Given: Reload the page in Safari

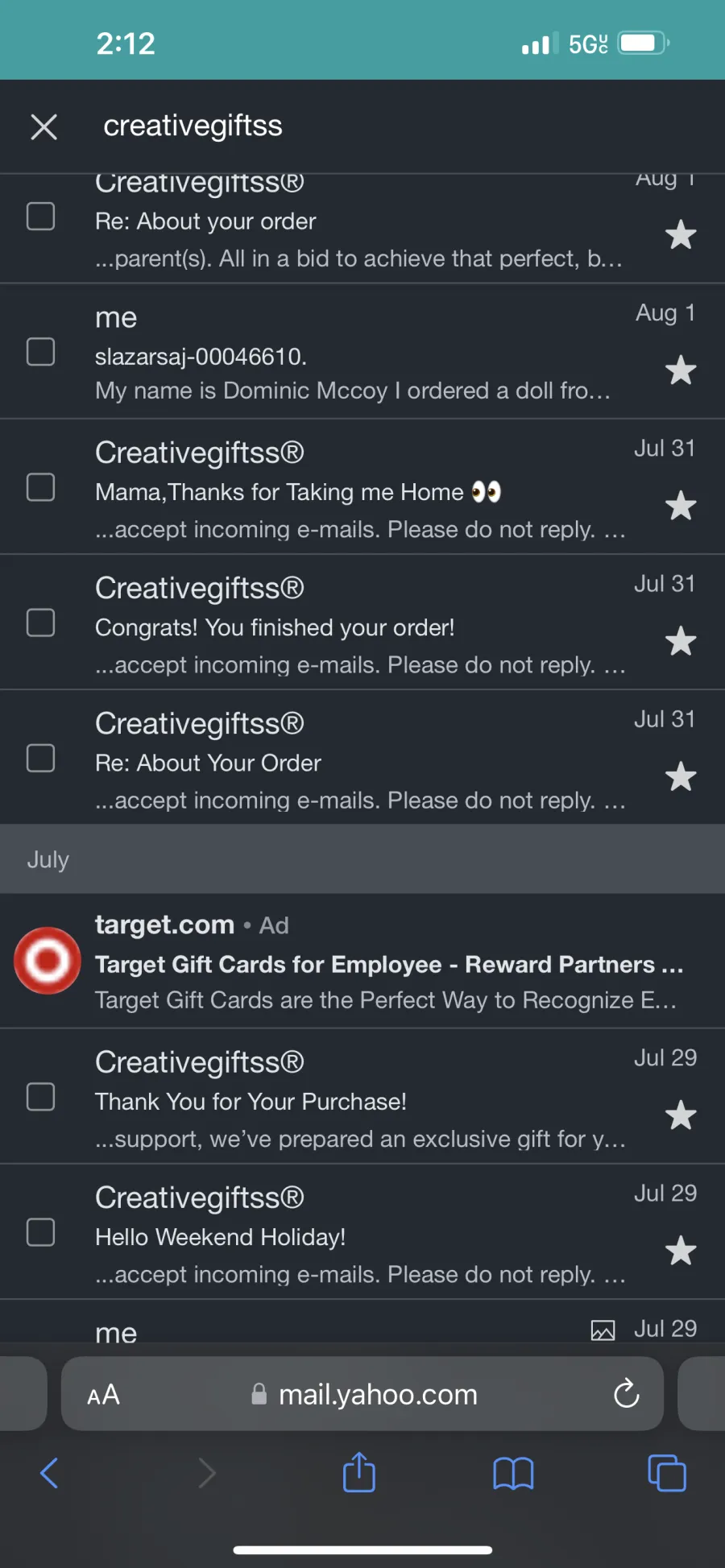Looking at the screenshot, I should tap(626, 1394).
